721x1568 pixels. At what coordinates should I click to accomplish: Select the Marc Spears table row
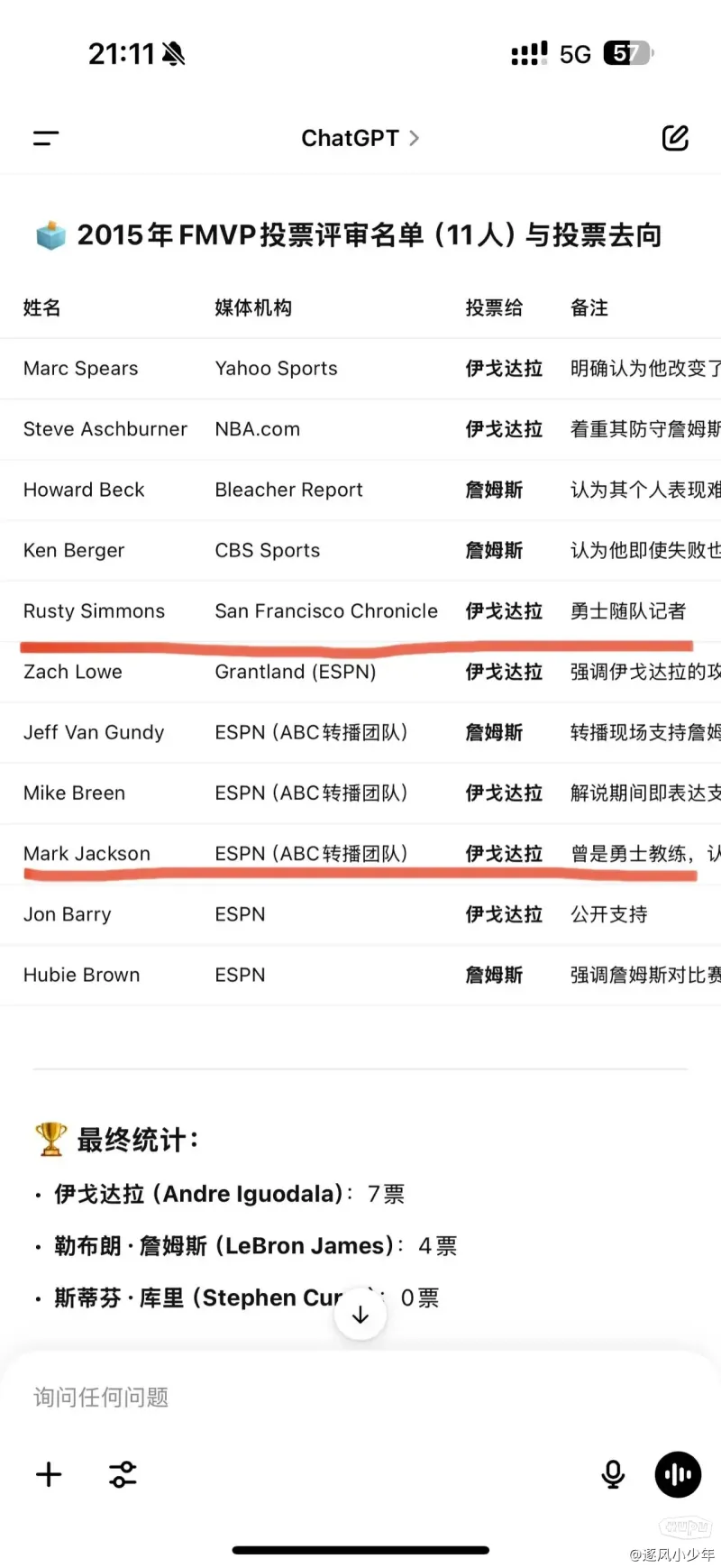pos(80,368)
